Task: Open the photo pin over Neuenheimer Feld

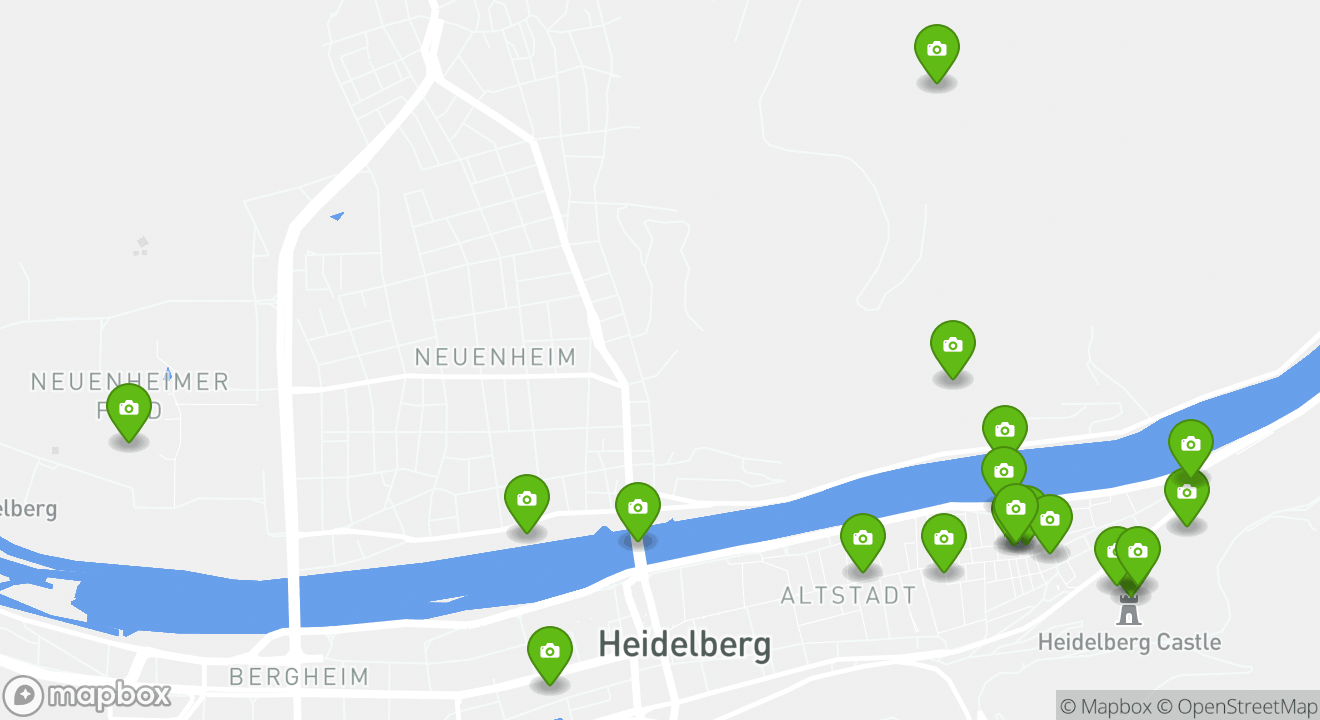Action: pos(129,409)
